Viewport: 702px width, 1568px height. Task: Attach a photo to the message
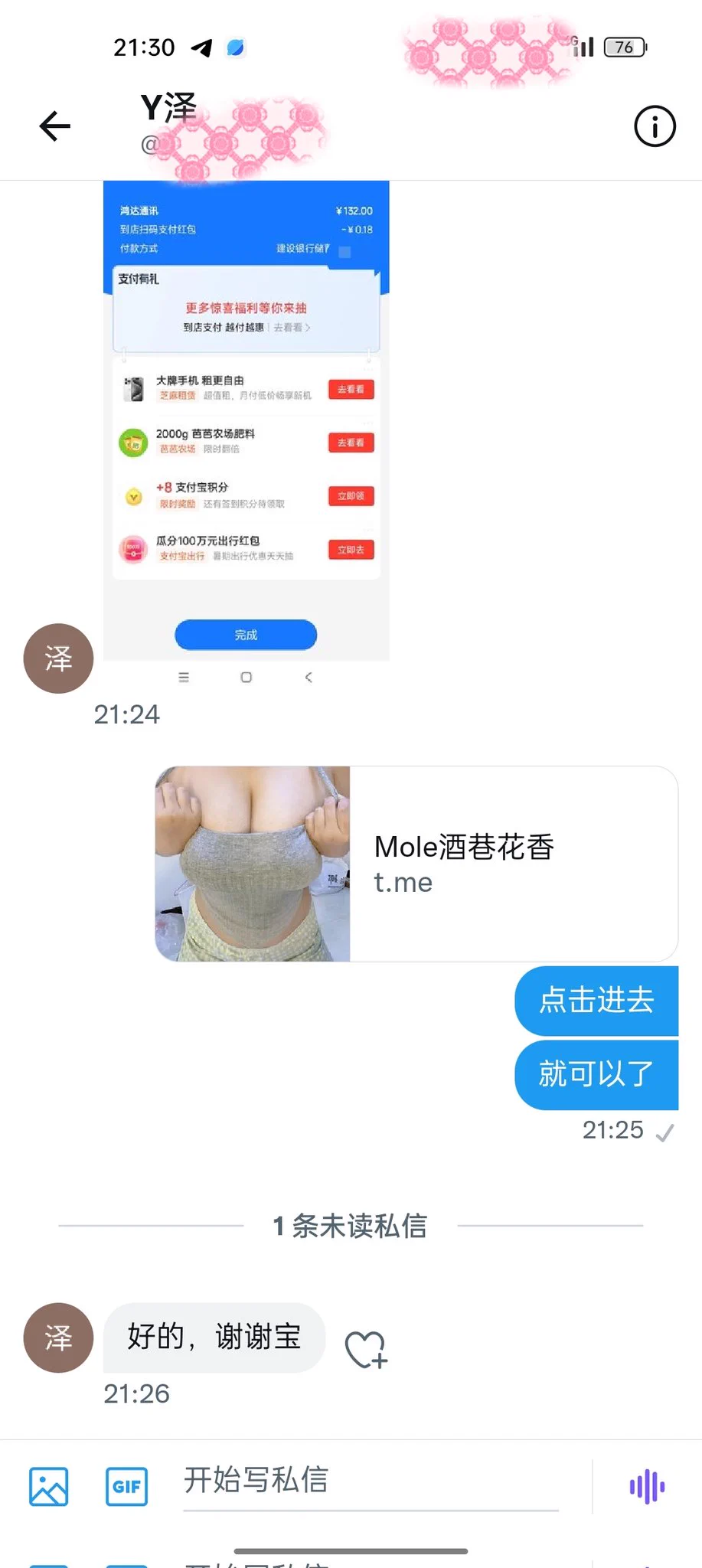pyautogui.click(x=49, y=1486)
